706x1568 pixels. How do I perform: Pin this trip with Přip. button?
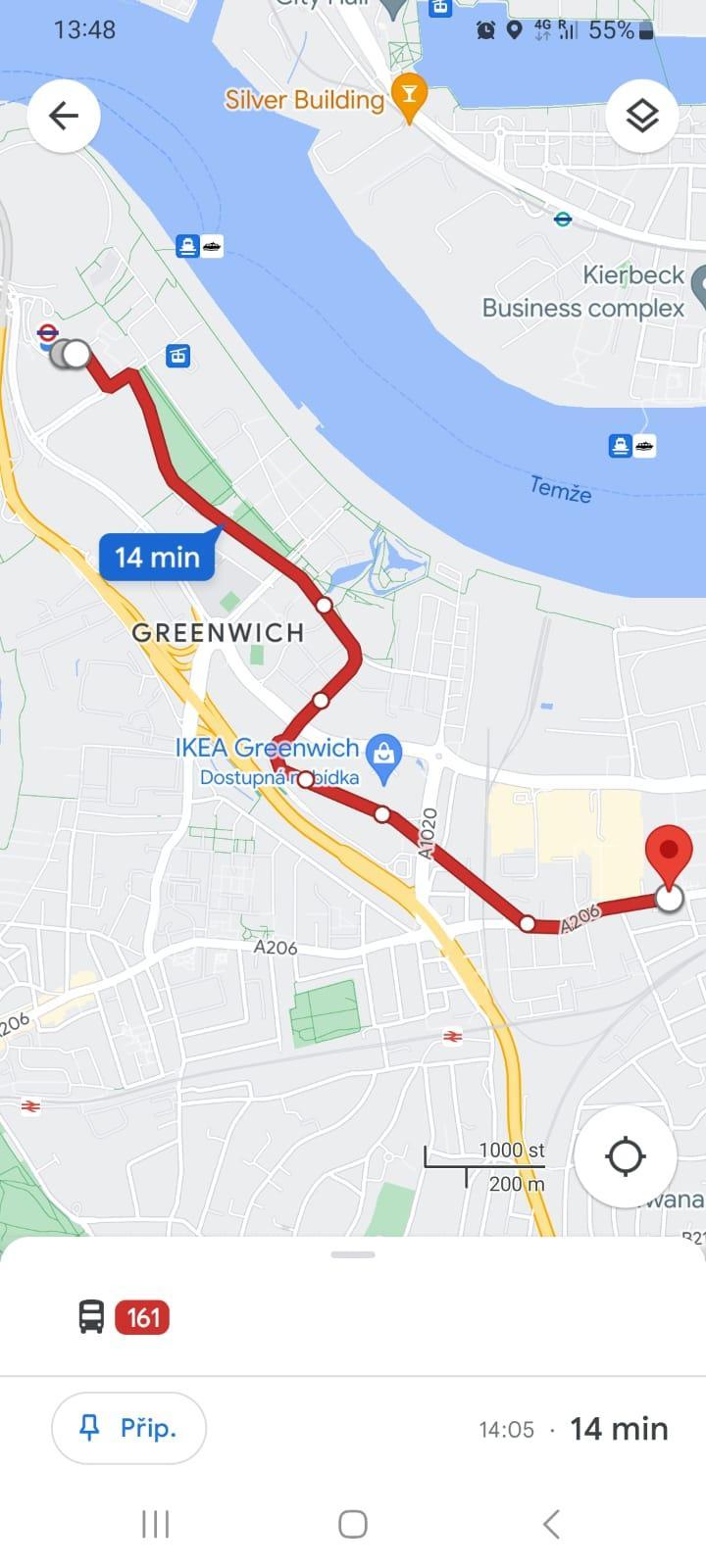tap(128, 1428)
